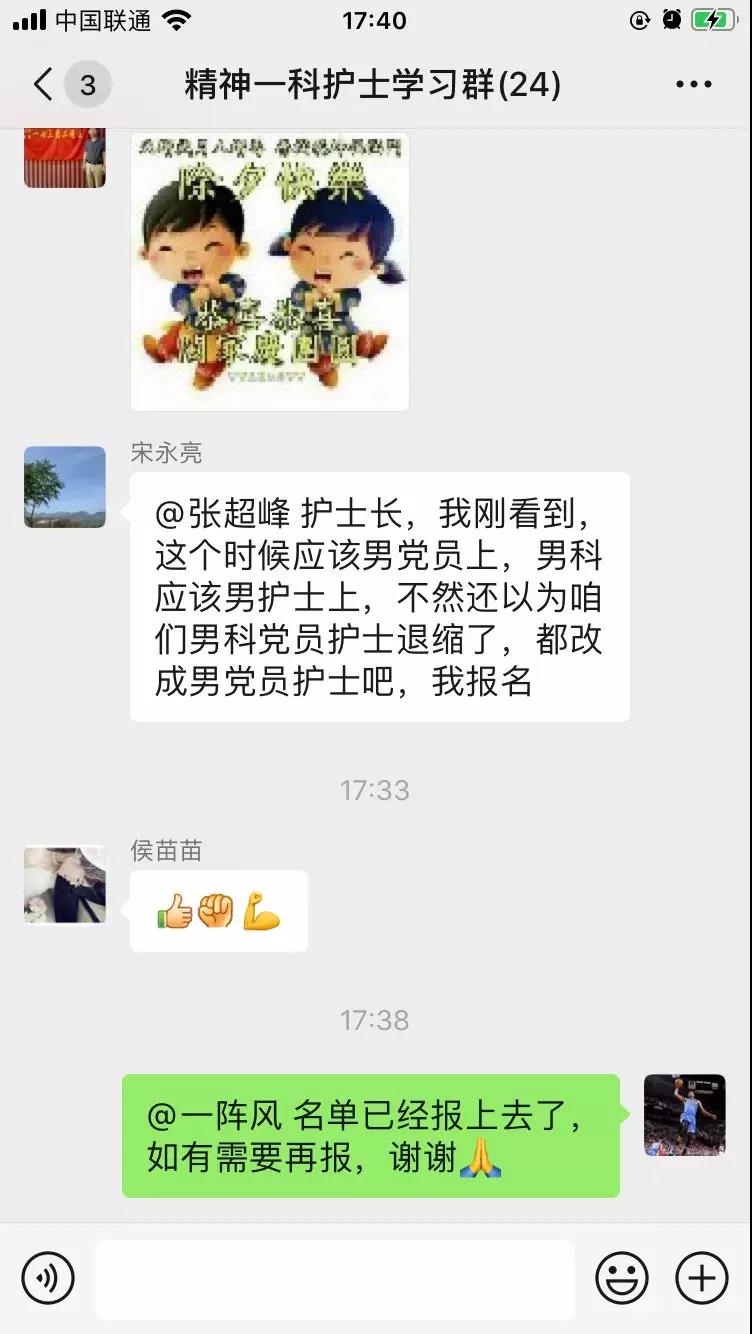Open the avatar above 宋永亮's message

pos(65,158)
